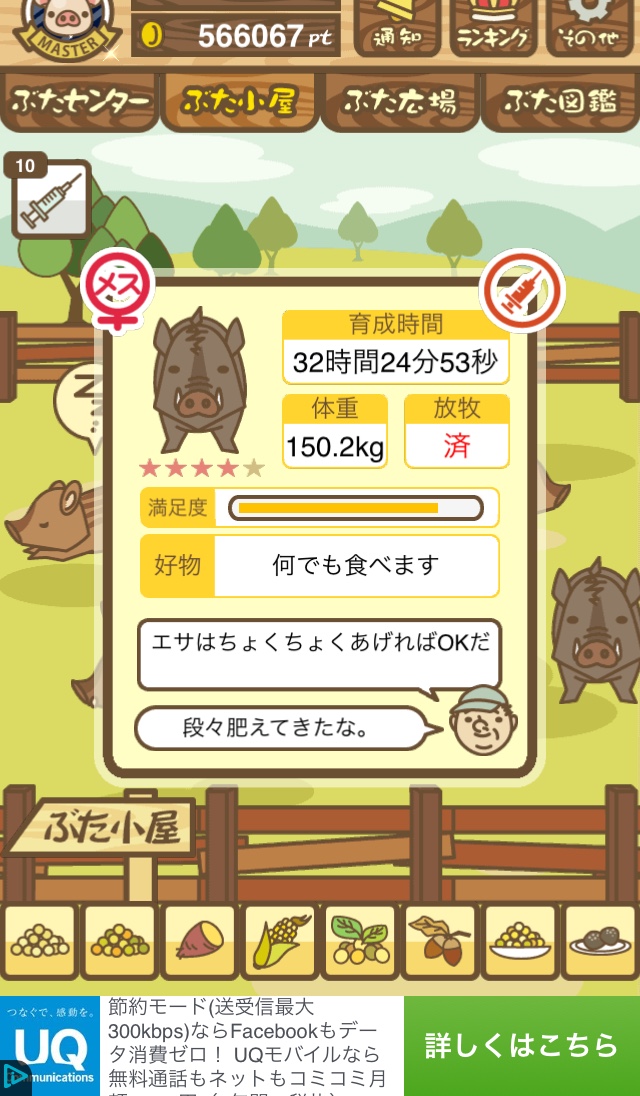Feed the sweet potato
The height and width of the screenshot is (1096, 640).
click(200, 941)
